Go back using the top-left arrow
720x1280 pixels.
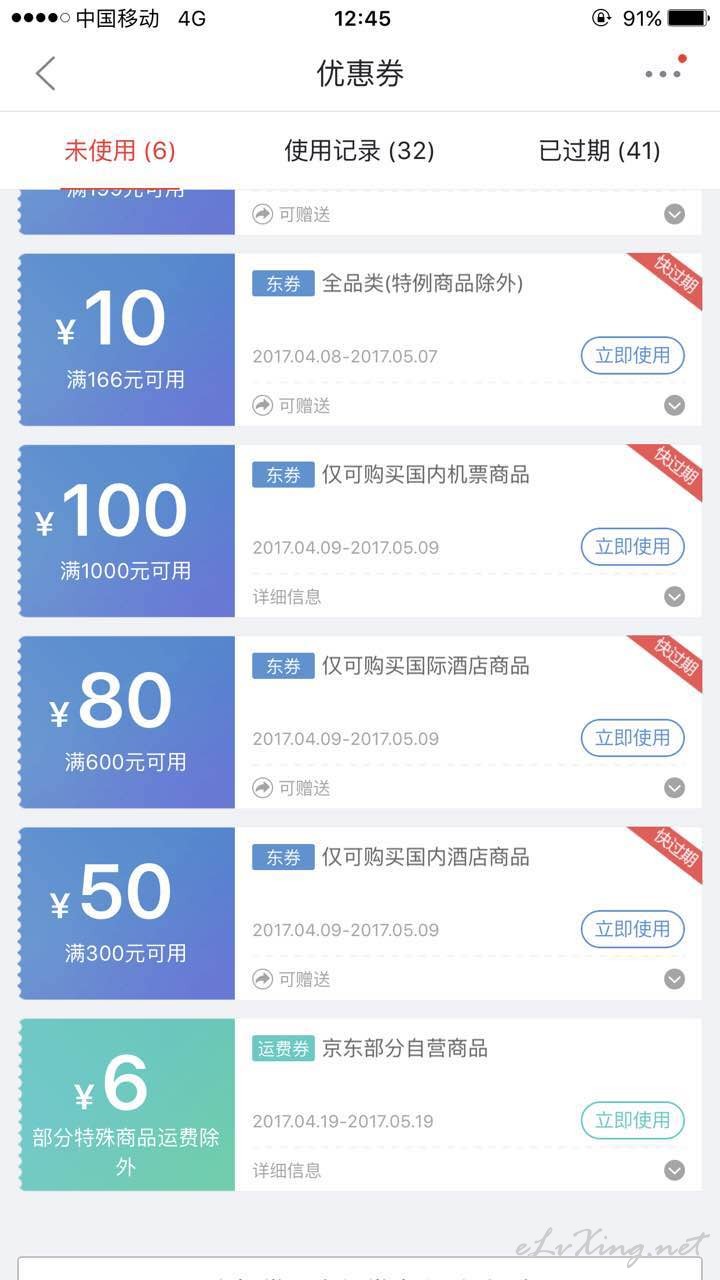[45, 73]
